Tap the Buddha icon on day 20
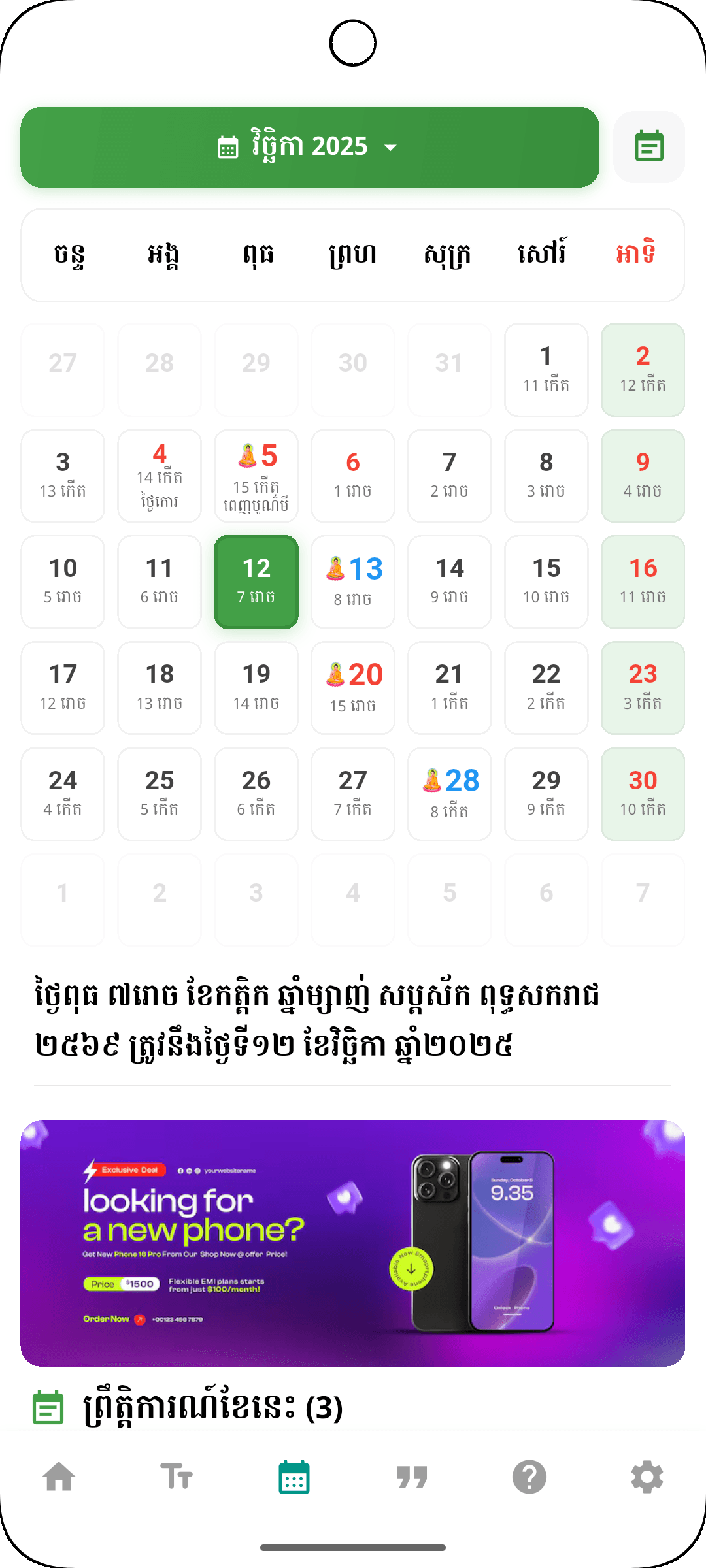This screenshot has width=706, height=1568. tap(334, 673)
